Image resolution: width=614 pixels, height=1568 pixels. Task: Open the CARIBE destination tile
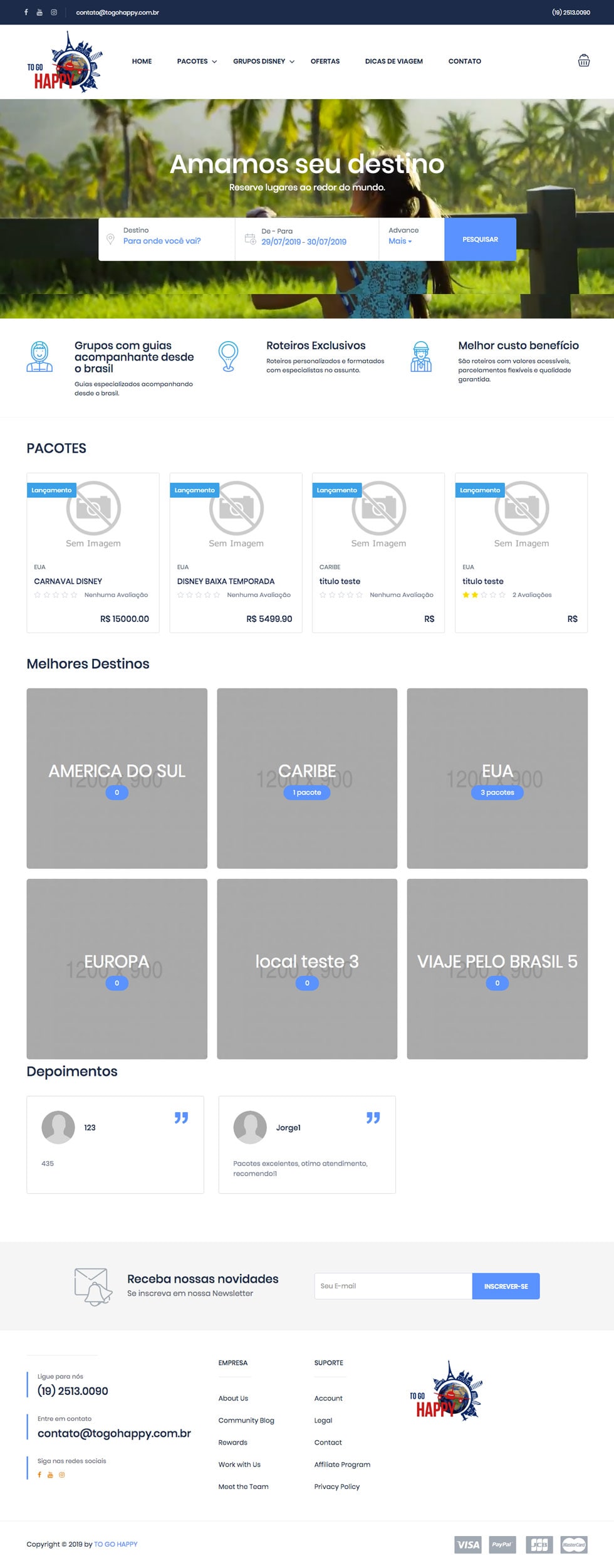307,778
